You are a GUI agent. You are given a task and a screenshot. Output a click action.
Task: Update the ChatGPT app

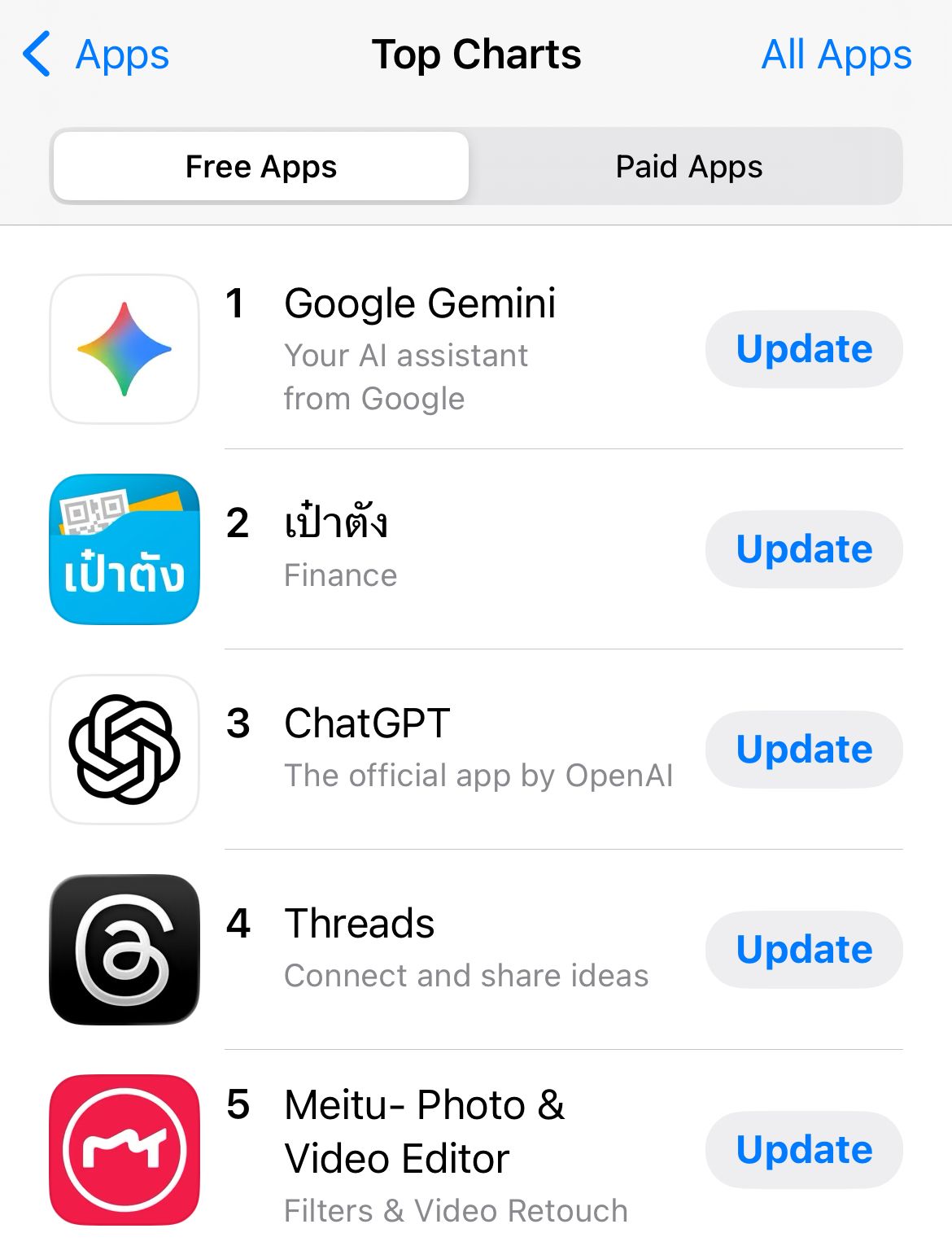803,749
